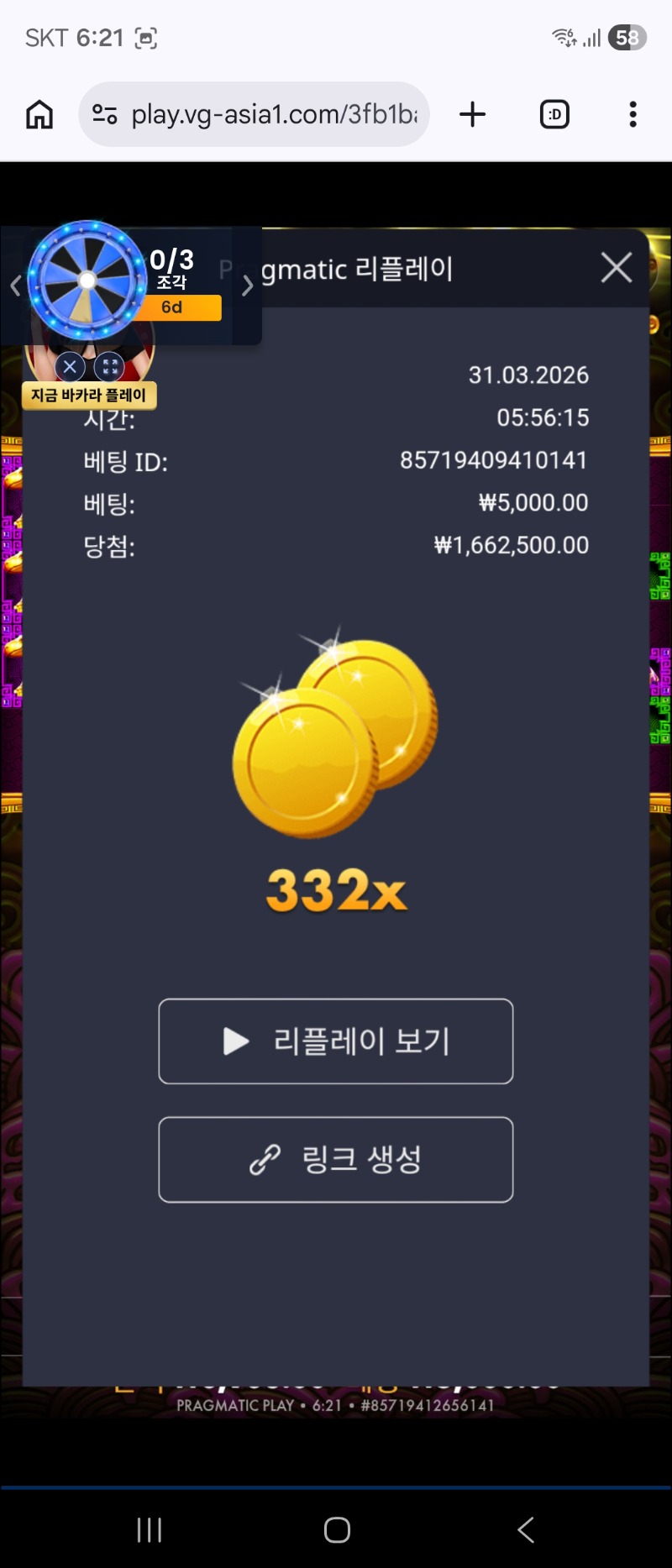Open the tab switcher in Chrome
Image resolution: width=672 pixels, height=1568 pixels.
click(554, 113)
